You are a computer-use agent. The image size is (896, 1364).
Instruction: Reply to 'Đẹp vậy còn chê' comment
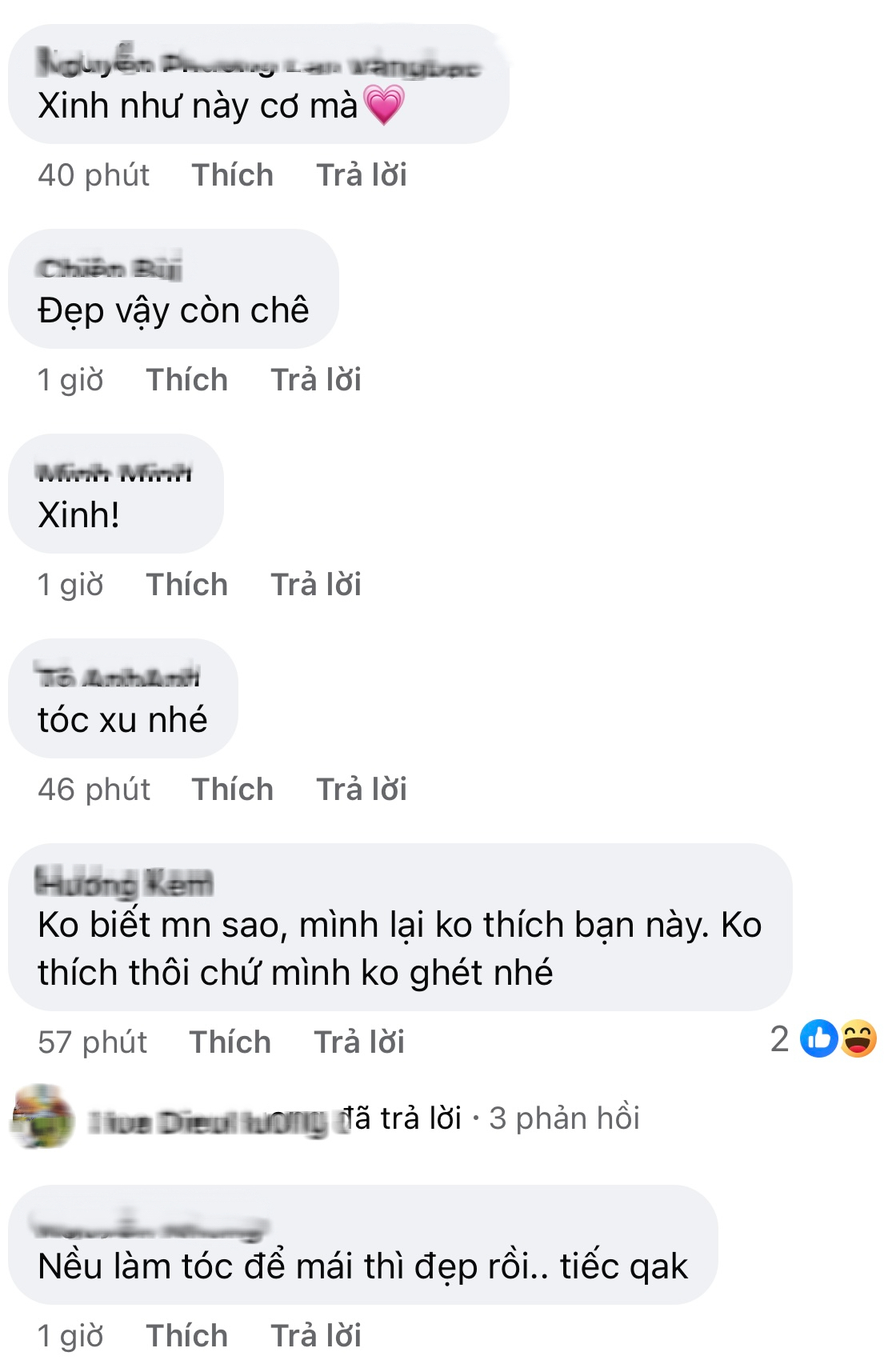(316, 380)
